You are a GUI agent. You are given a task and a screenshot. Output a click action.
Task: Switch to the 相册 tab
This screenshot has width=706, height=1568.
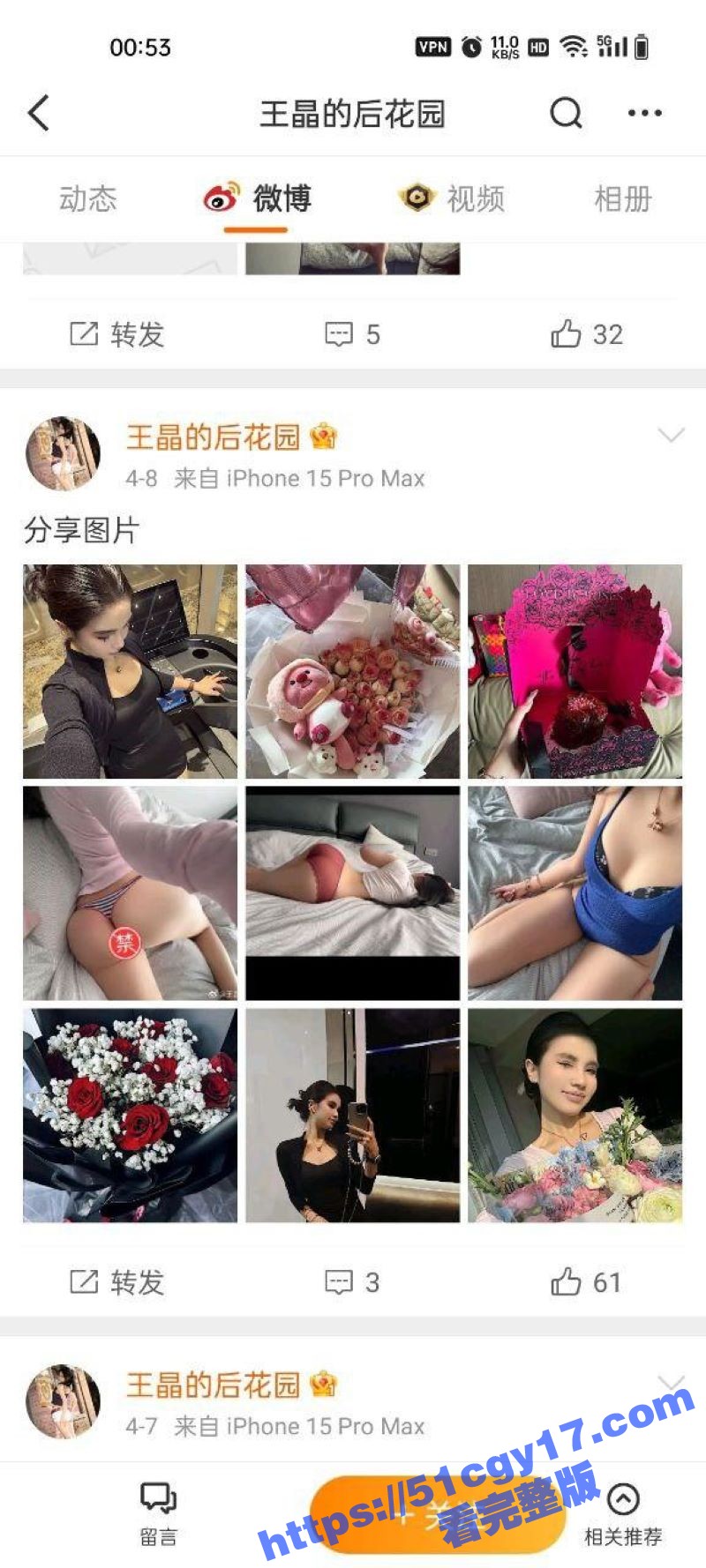click(622, 199)
